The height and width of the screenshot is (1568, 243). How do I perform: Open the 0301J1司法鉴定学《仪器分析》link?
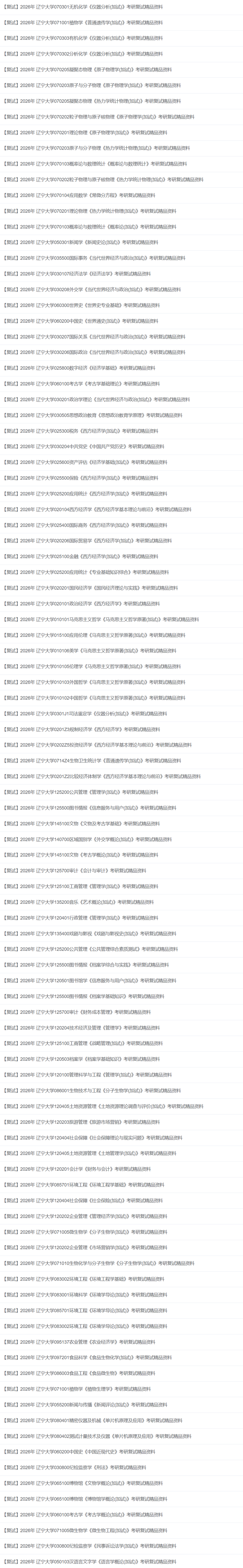tap(85, 713)
